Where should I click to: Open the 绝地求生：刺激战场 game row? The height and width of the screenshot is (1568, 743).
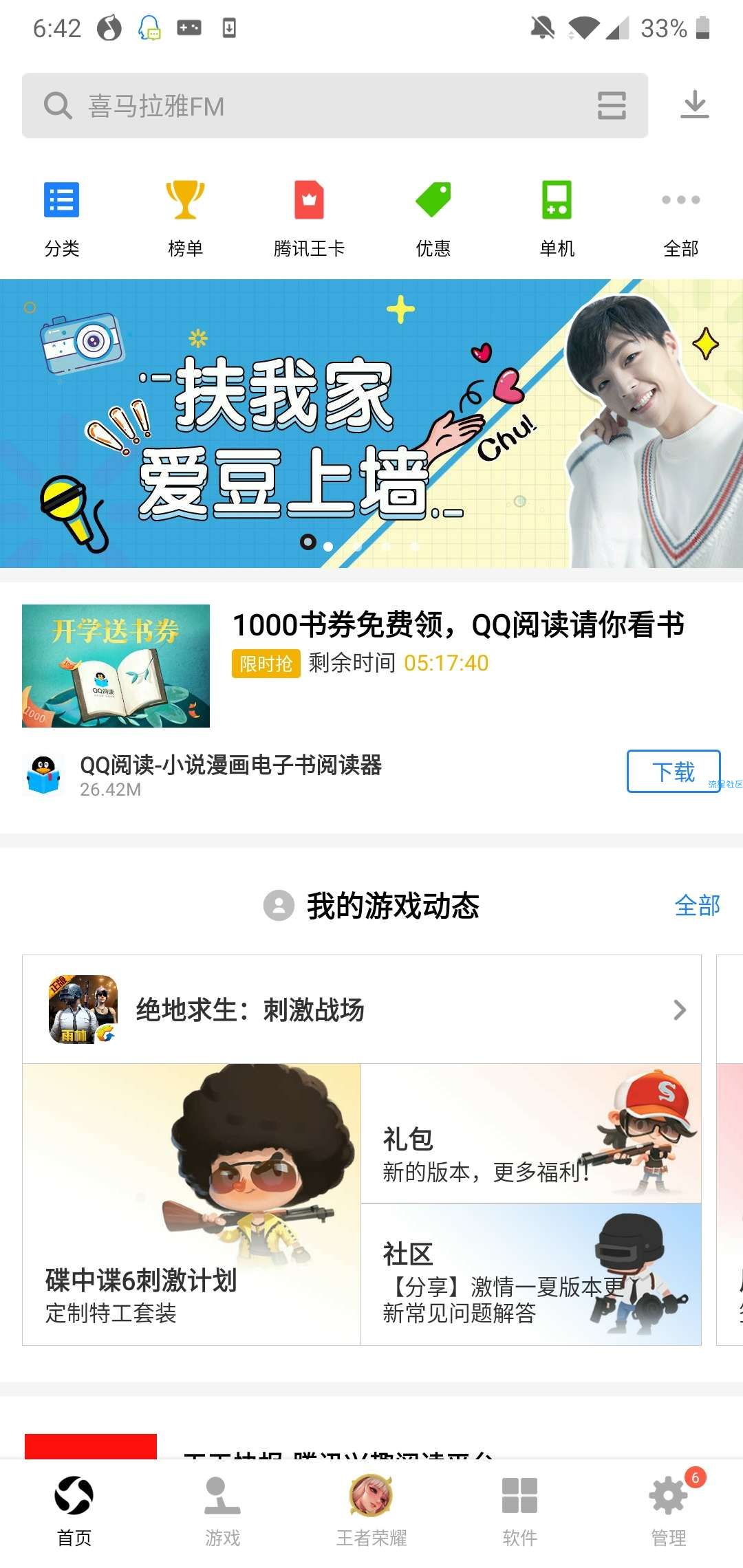click(x=361, y=1010)
